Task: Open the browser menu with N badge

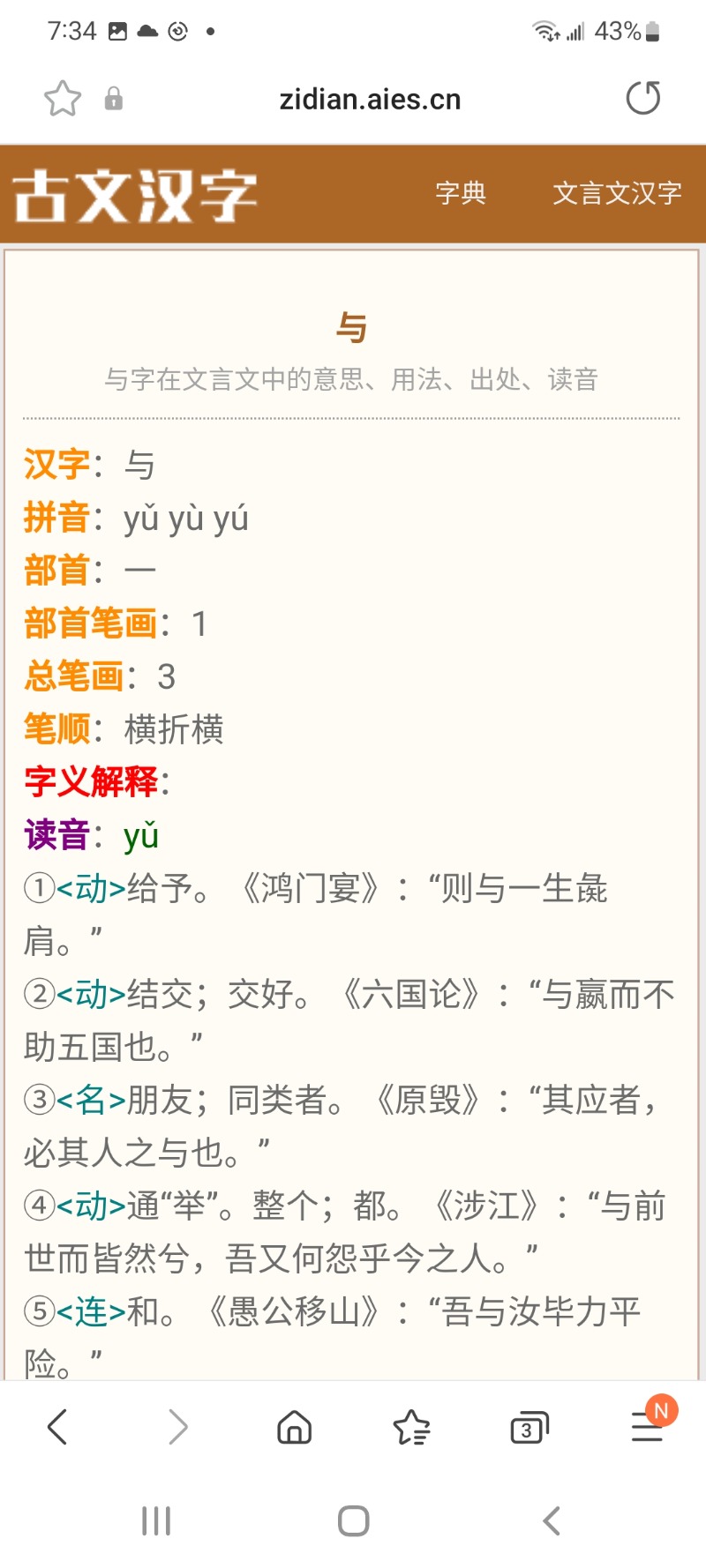Action: 649,1423
